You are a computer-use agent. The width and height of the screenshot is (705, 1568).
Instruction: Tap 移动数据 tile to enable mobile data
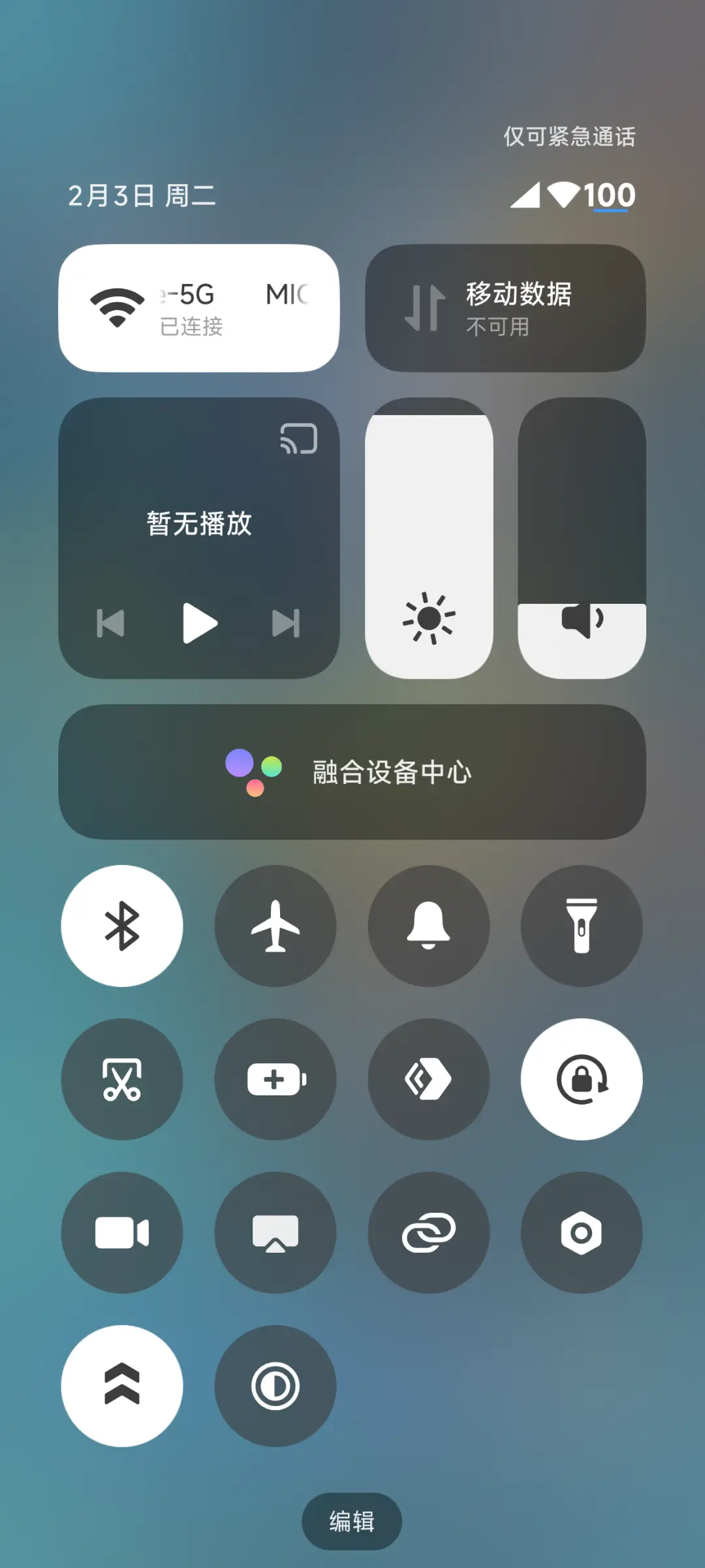(x=505, y=307)
